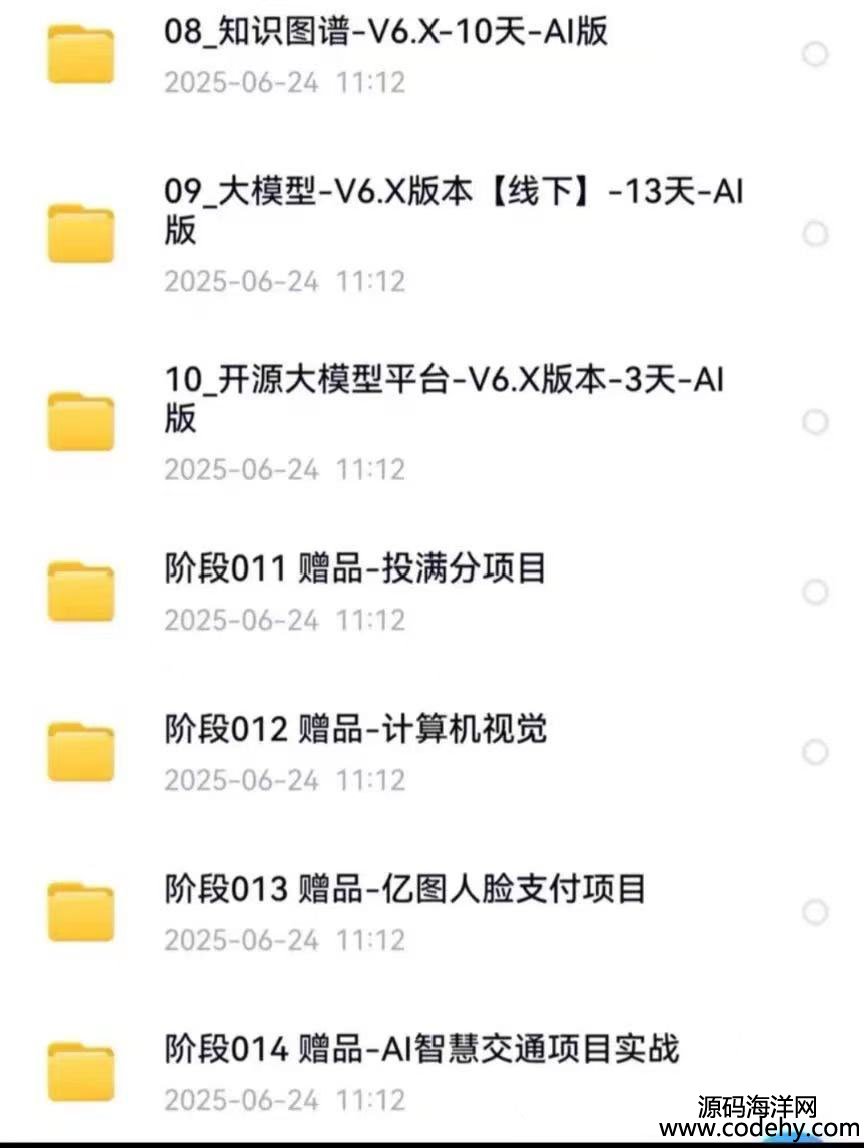Screen dimensions: 864x1148
Task: Select the 阶段012 计算机视觉 folder's circle
Action: [x=815, y=752]
